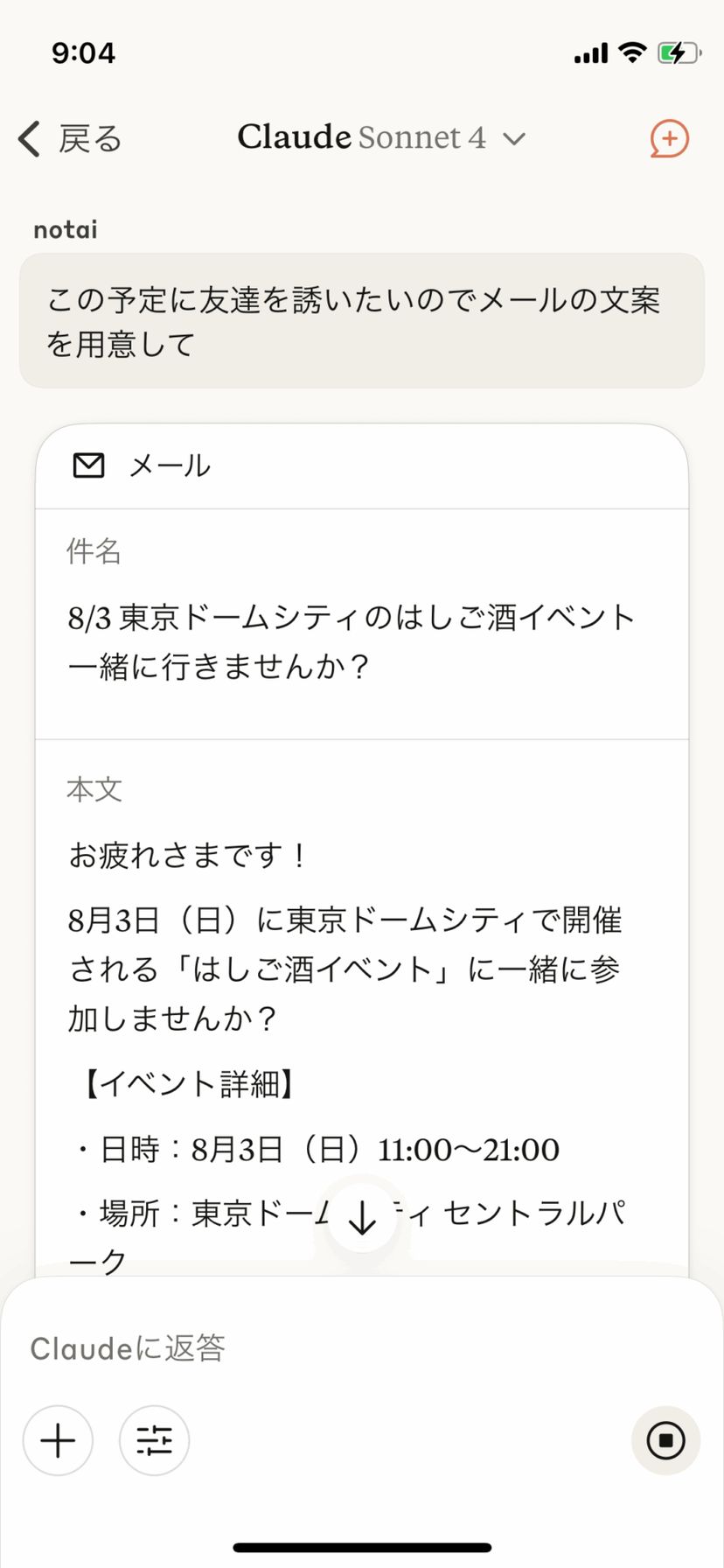The height and width of the screenshot is (1568, 724).
Task: Open the plus attachment menu
Action: coord(58,1441)
